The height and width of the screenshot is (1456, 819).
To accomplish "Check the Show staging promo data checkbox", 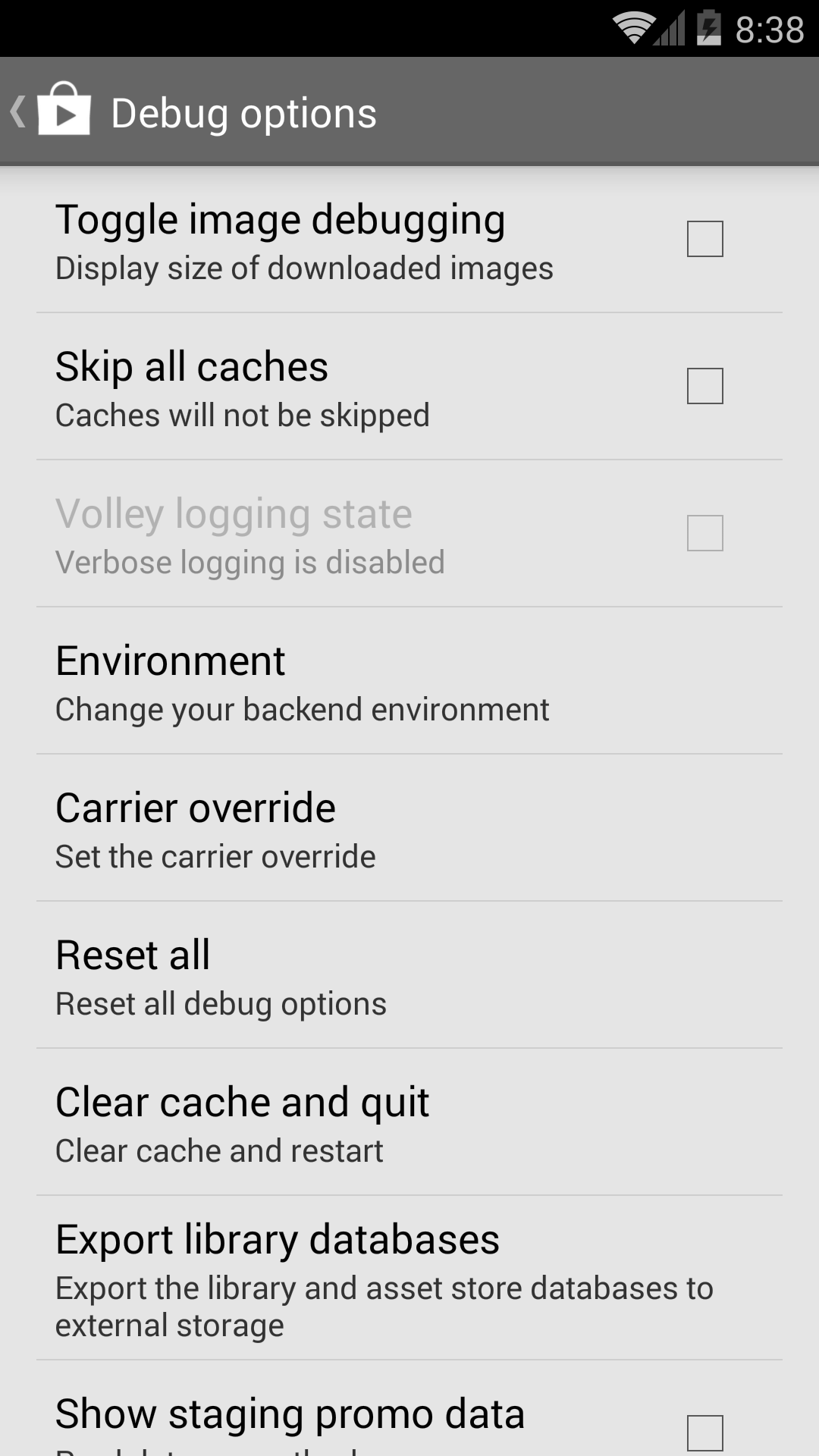I will click(x=704, y=1432).
